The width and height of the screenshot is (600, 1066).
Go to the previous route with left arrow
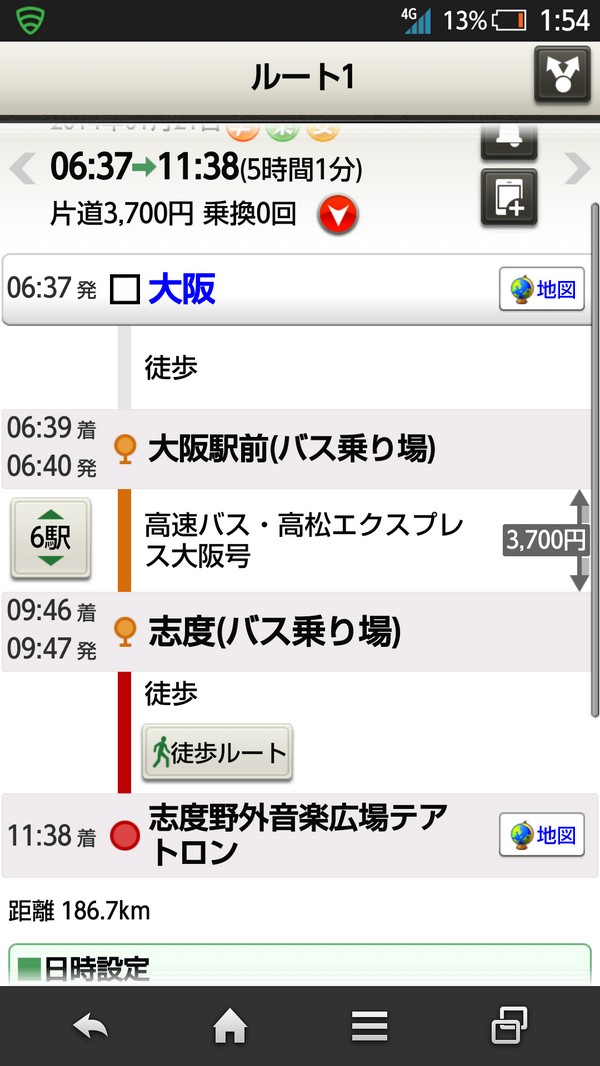pyautogui.click(x=23, y=168)
